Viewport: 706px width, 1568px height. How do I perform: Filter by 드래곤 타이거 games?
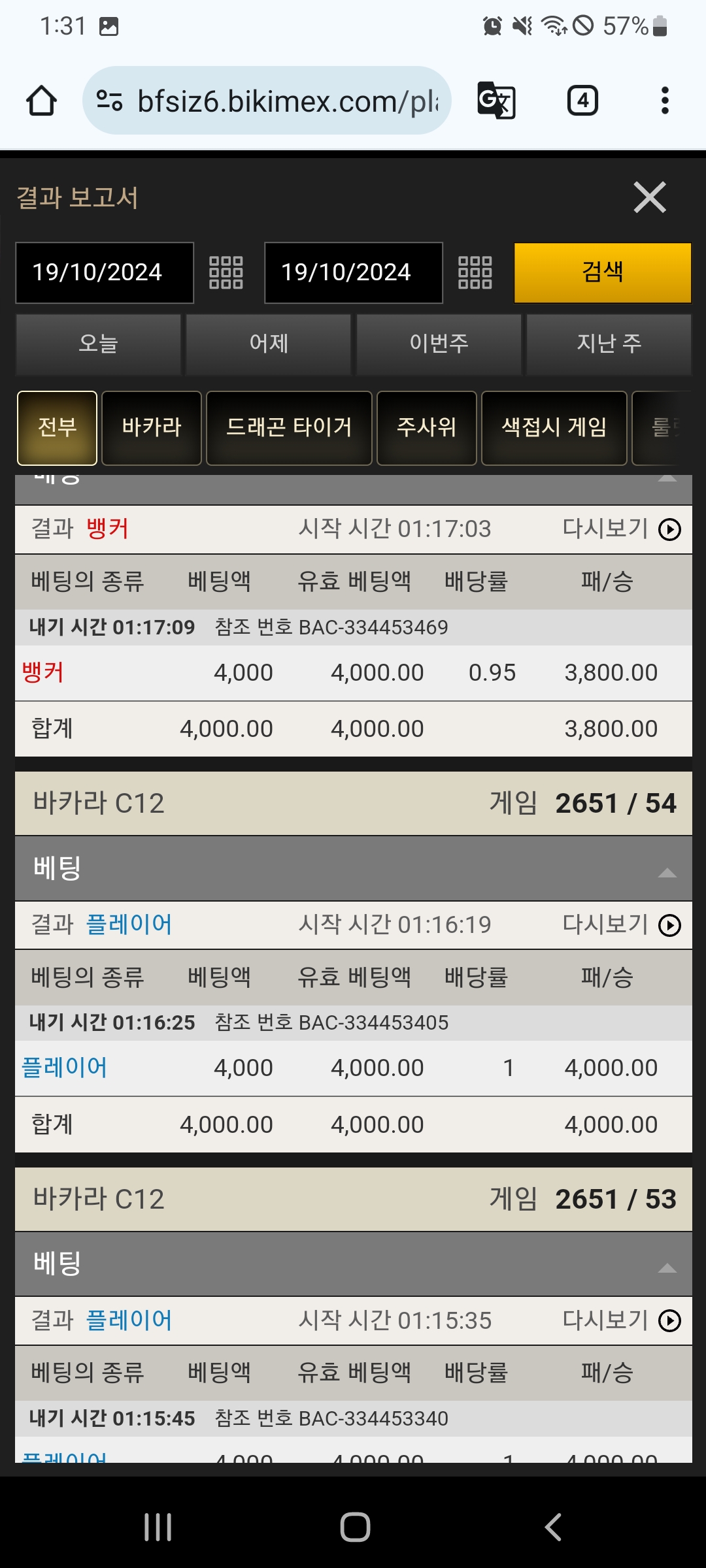[289, 428]
